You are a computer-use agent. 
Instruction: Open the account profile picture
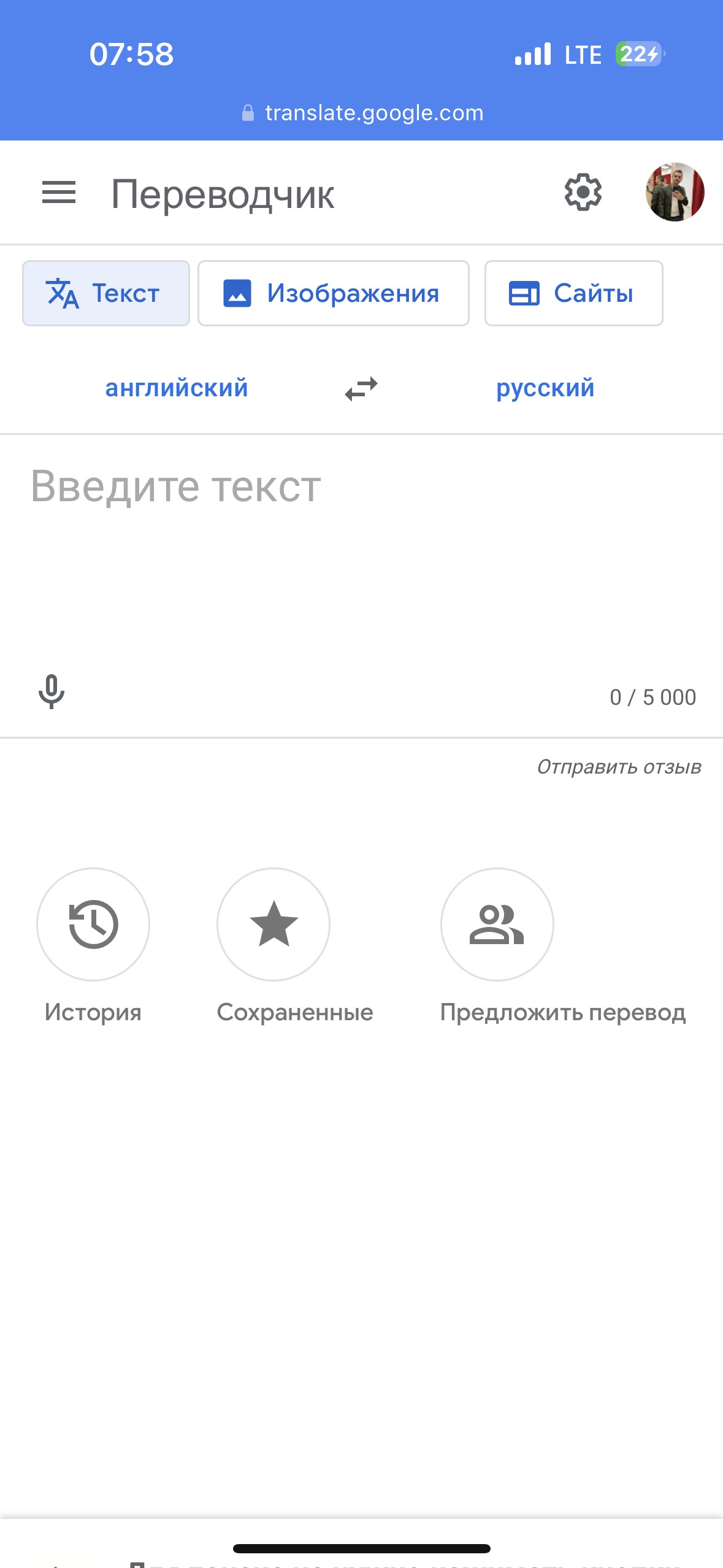click(x=675, y=193)
